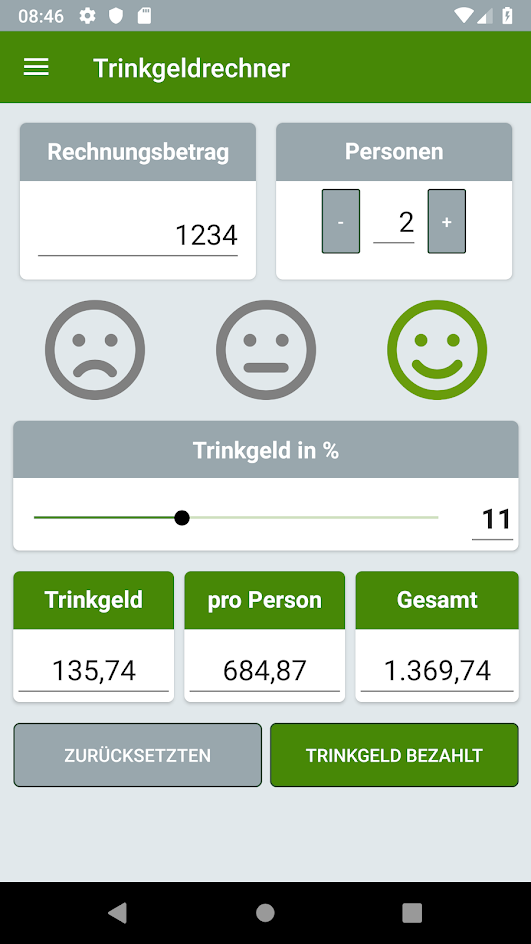Viewport: 531px width, 944px height.
Task: Select the happy smiley rating
Action: coord(437,349)
